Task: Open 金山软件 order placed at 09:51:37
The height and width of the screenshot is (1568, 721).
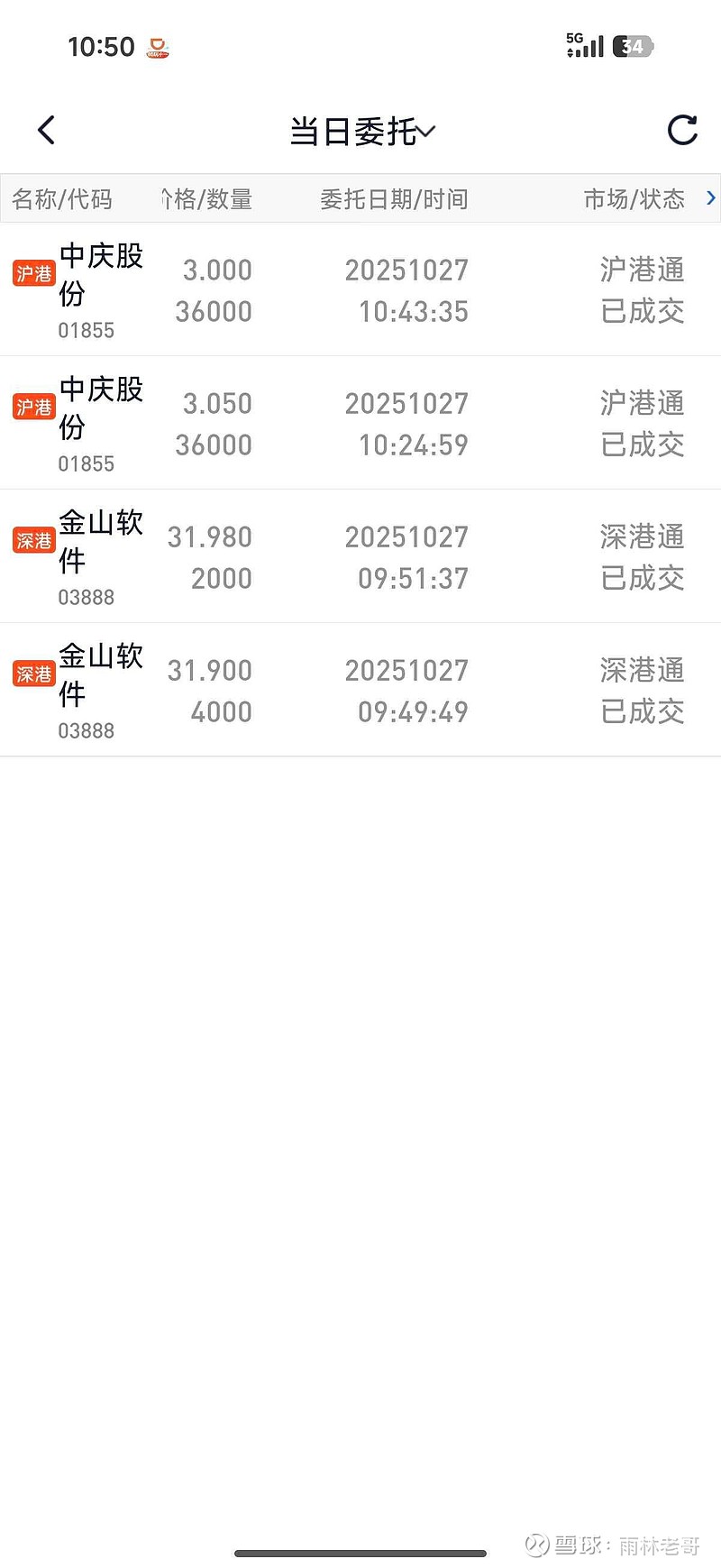Action: pos(360,557)
